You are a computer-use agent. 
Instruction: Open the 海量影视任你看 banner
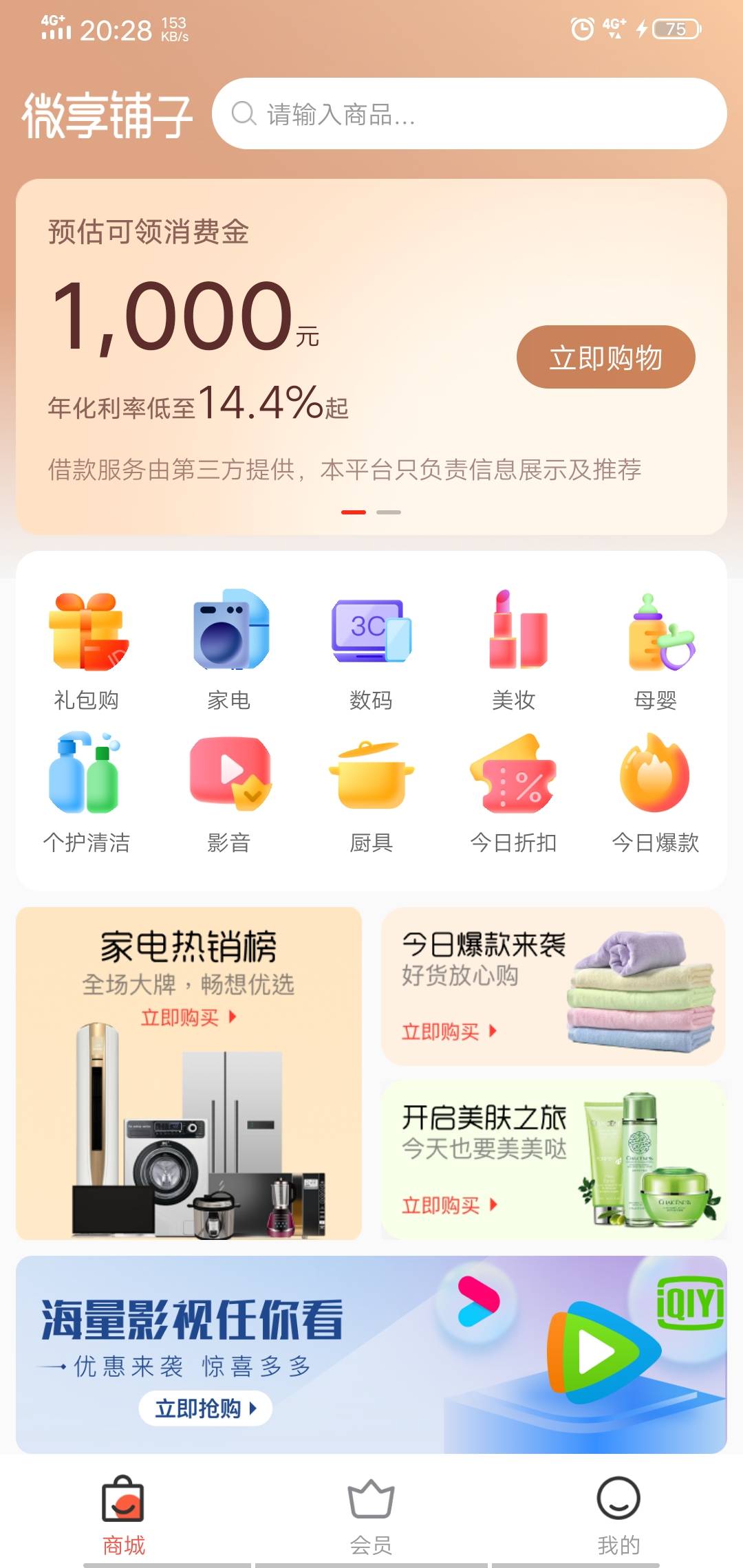tap(371, 1354)
